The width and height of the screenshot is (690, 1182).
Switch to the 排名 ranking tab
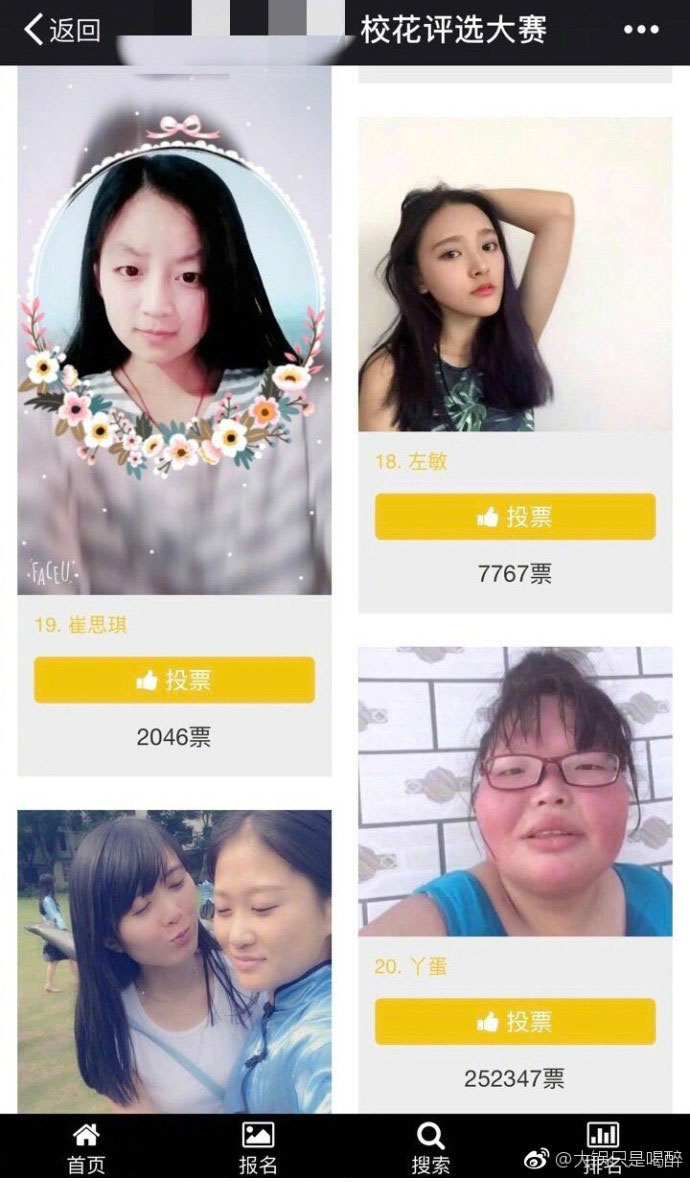point(602,1148)
